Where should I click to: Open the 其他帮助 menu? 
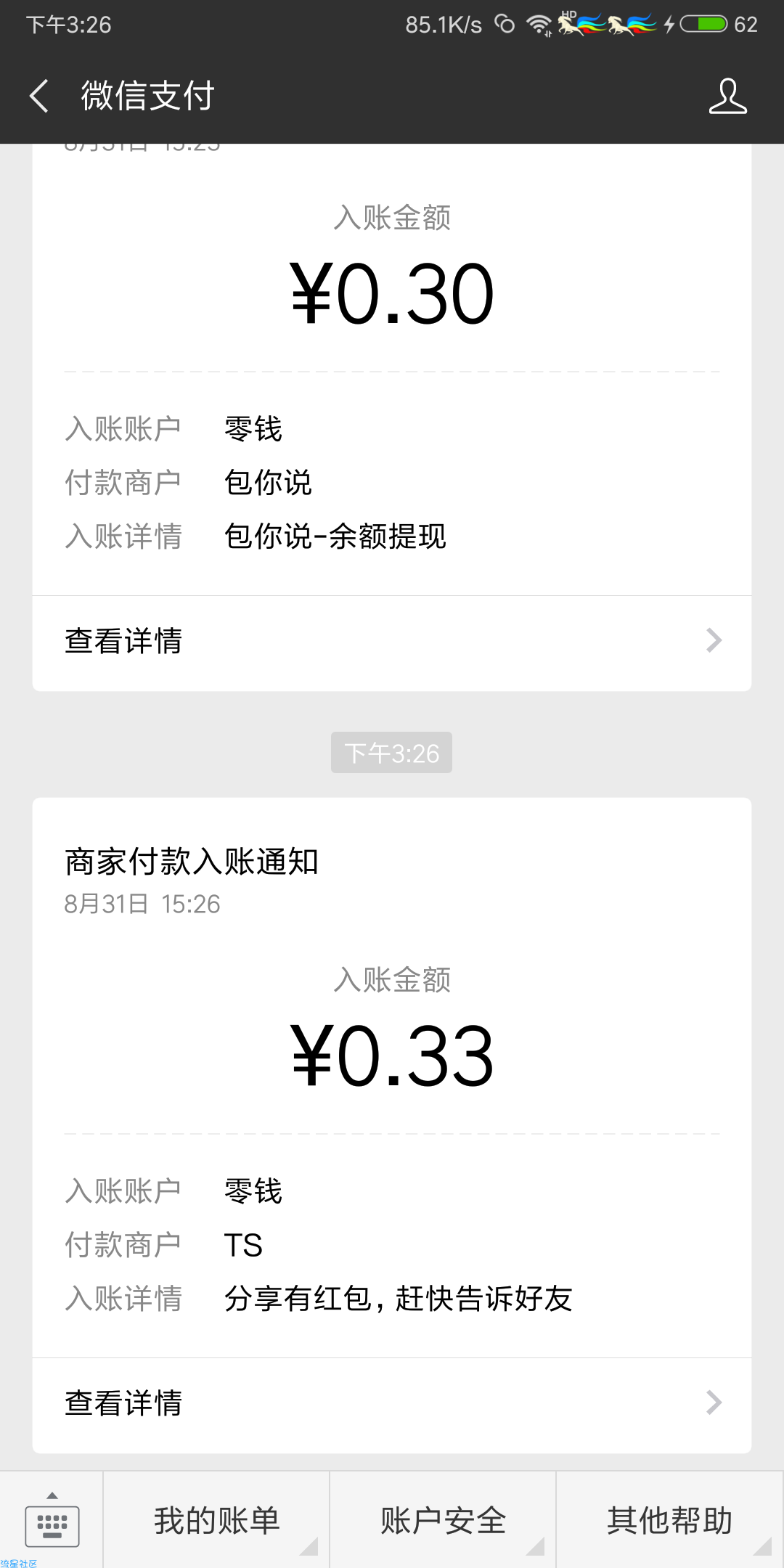[x=669, y=1520]
